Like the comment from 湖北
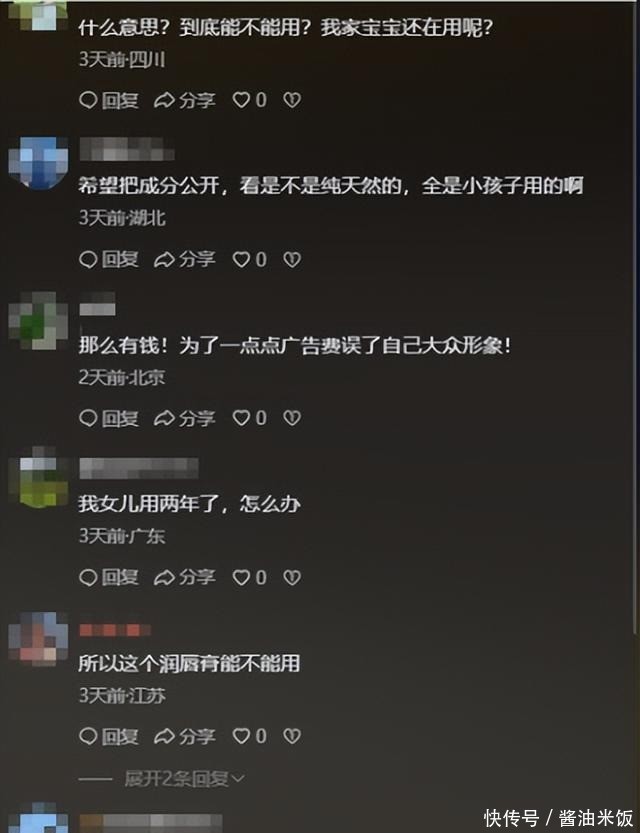 click(x=249, y=259)
